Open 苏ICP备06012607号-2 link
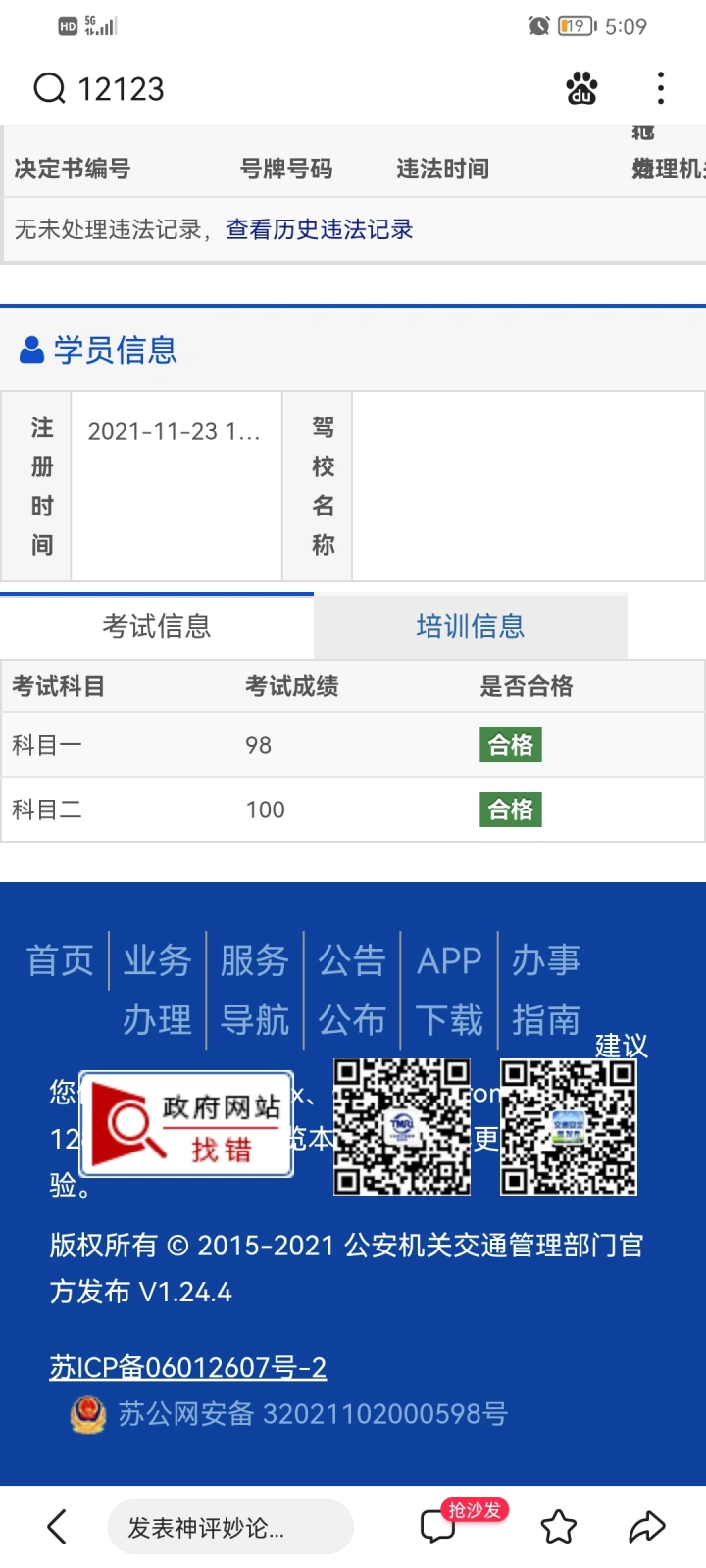The image size is (706, 1568). coord(188,1367)
